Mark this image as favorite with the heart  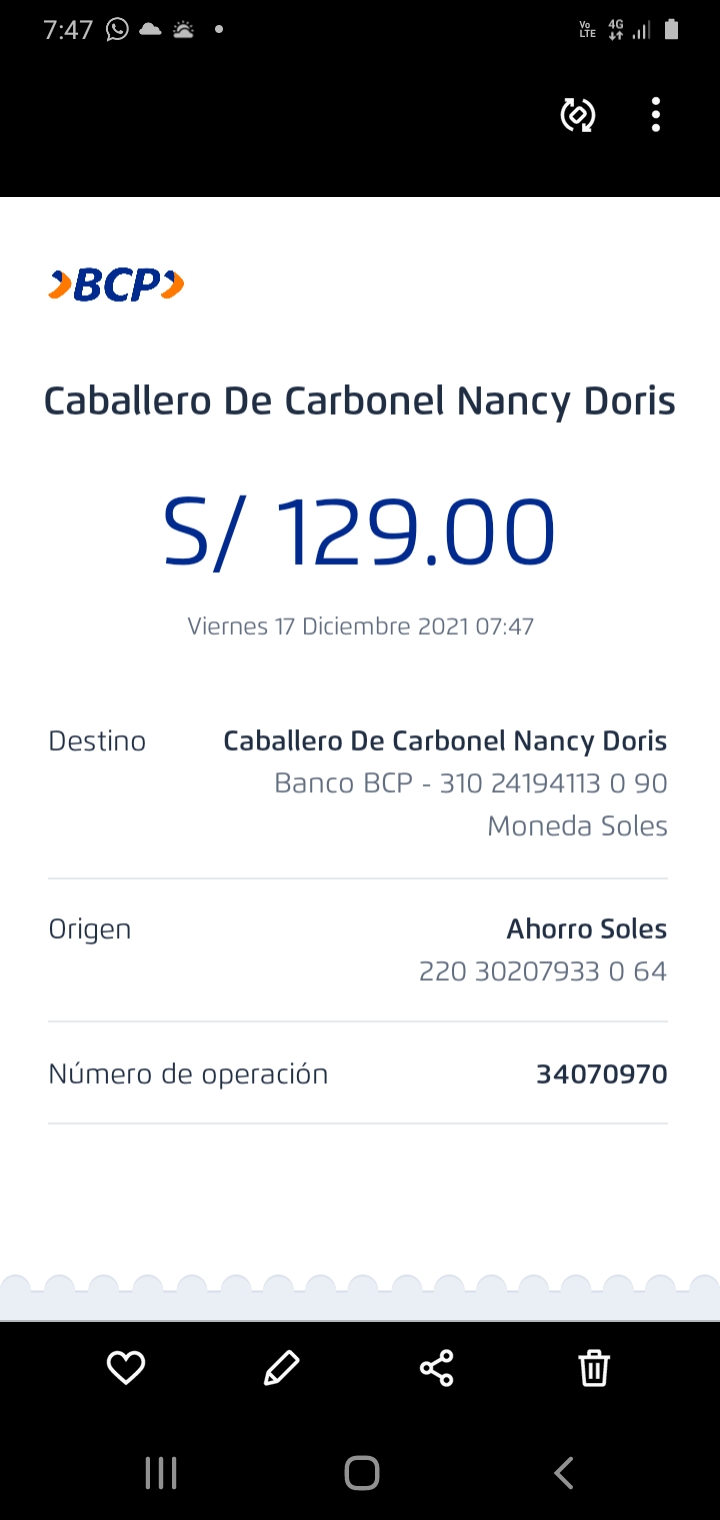click(126, 1367)
